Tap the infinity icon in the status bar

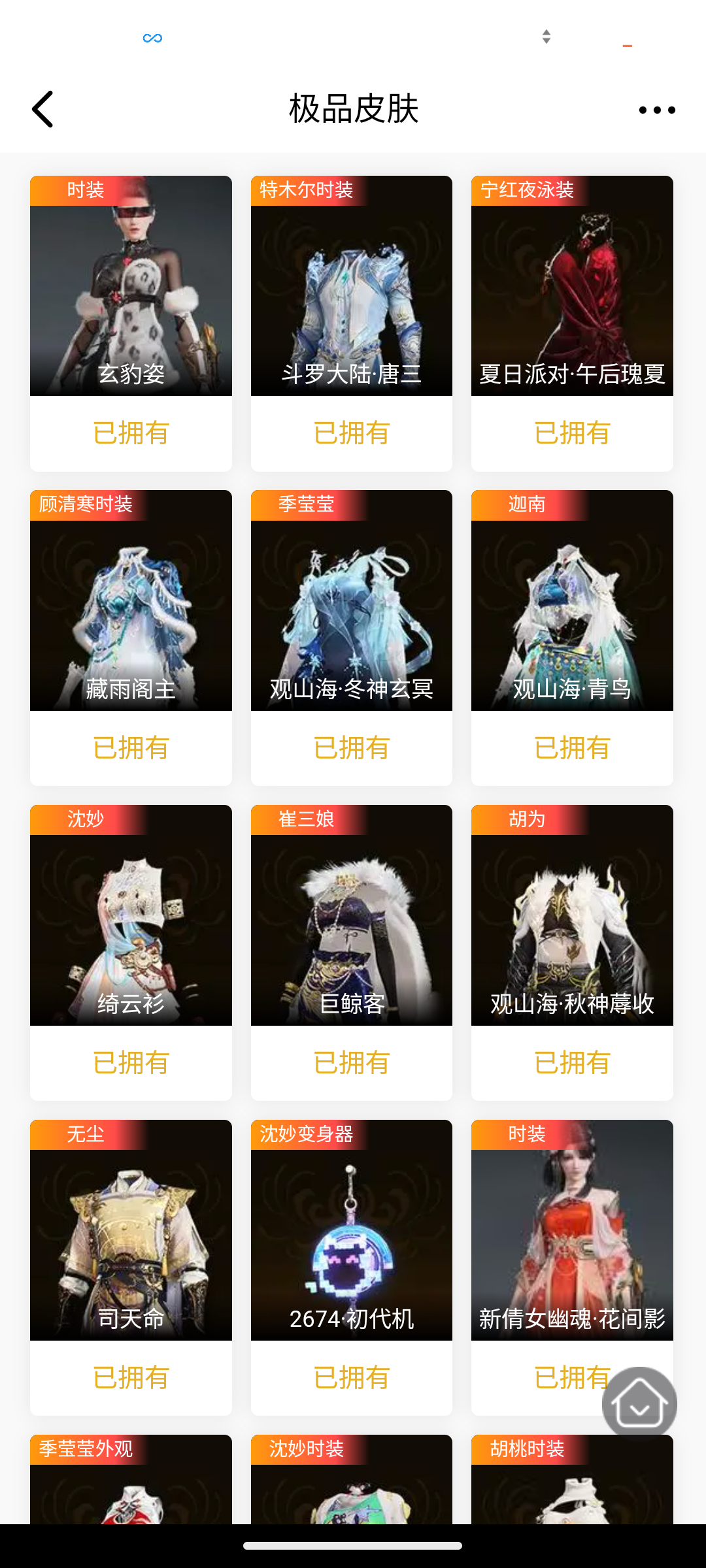click(152, 37)
